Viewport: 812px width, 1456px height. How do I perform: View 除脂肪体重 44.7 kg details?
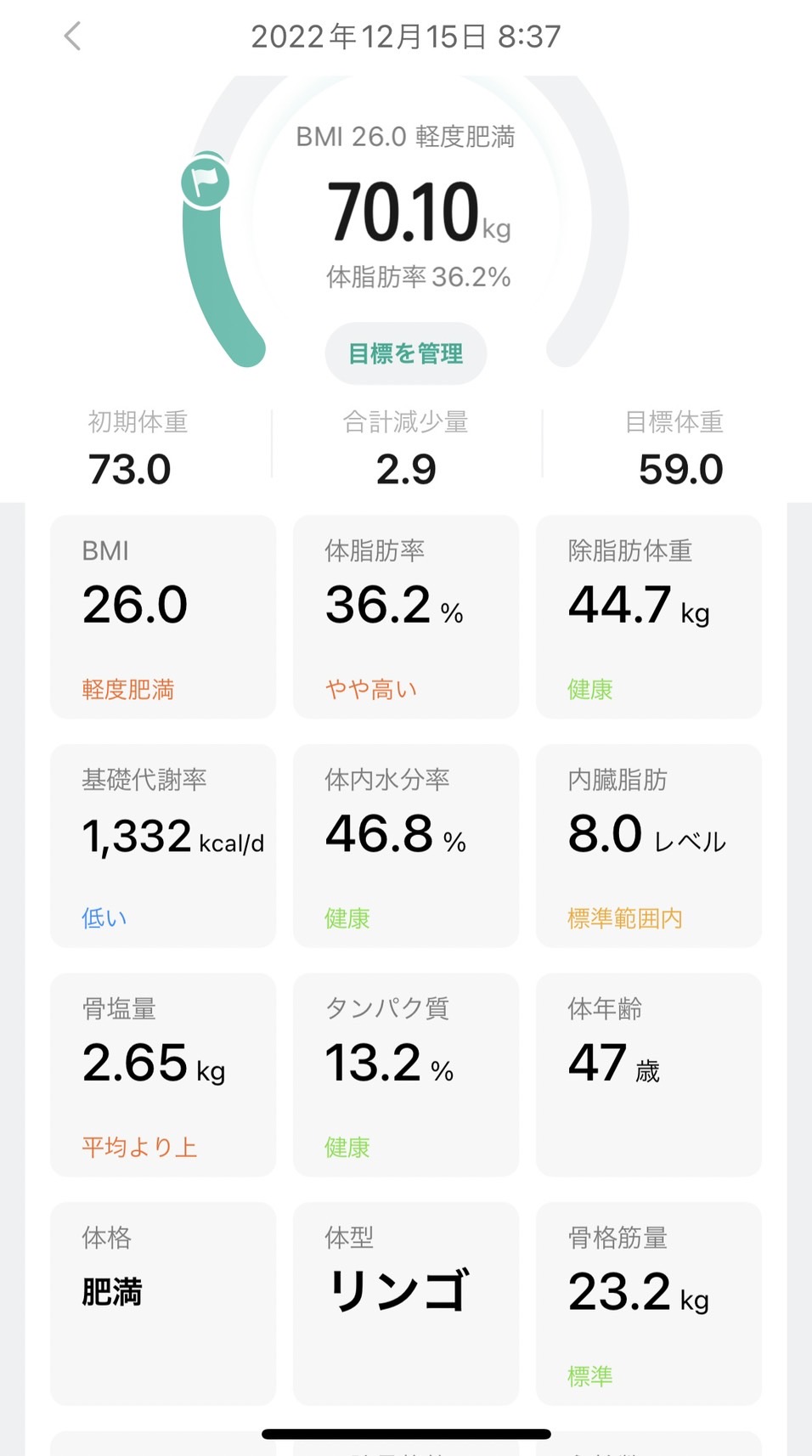tap(649, 617)
